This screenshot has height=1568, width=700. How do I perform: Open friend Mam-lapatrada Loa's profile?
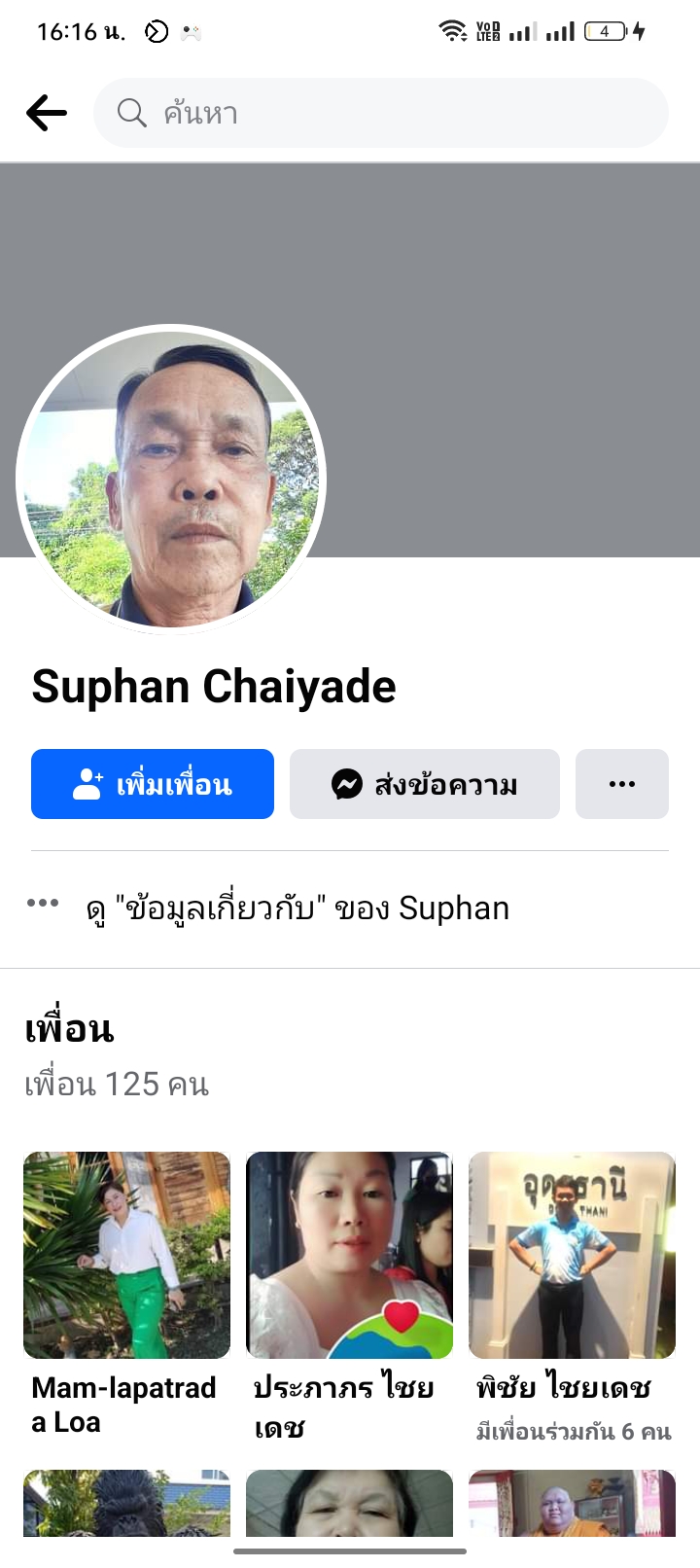[126, 1255]
